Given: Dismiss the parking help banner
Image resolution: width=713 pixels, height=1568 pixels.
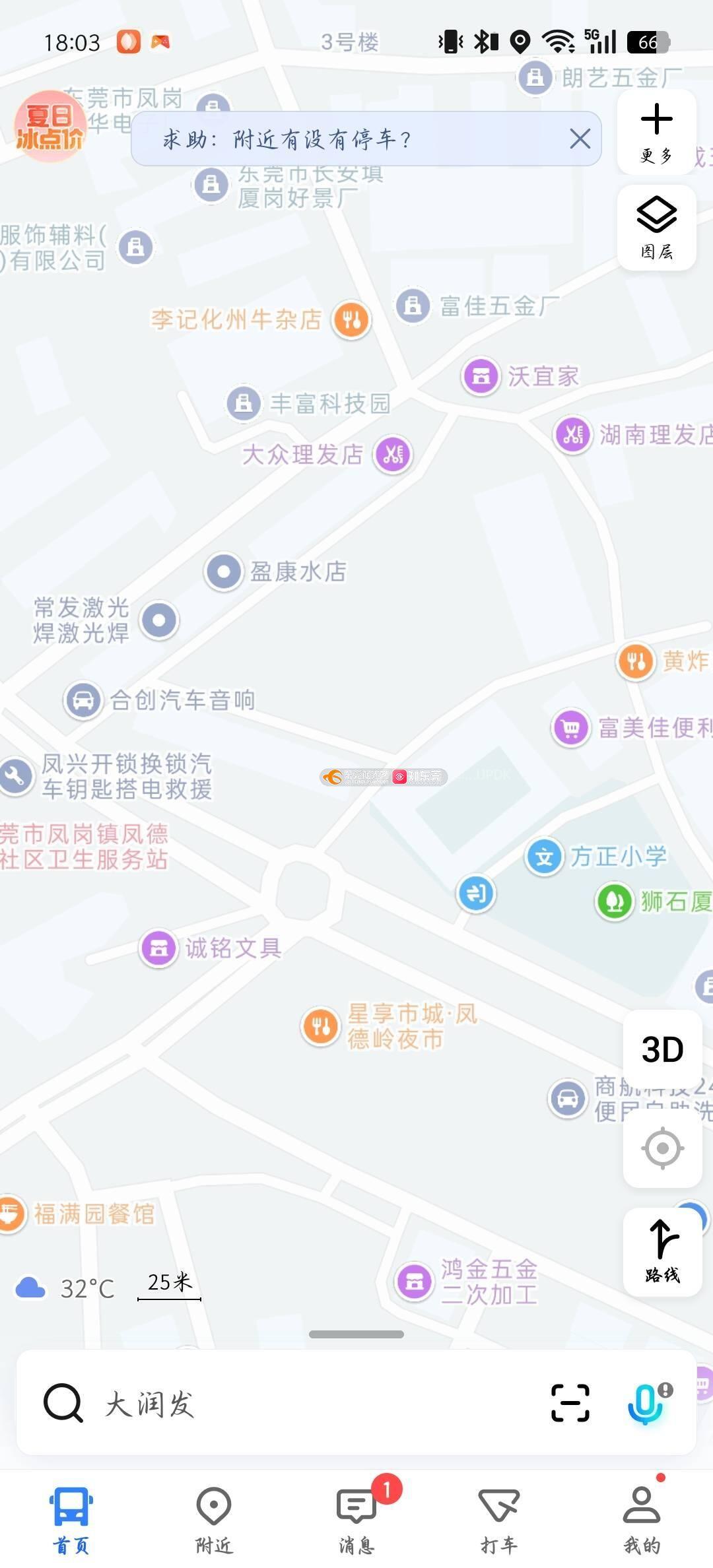Looking at the screenshot, I should tap(580, 139).
